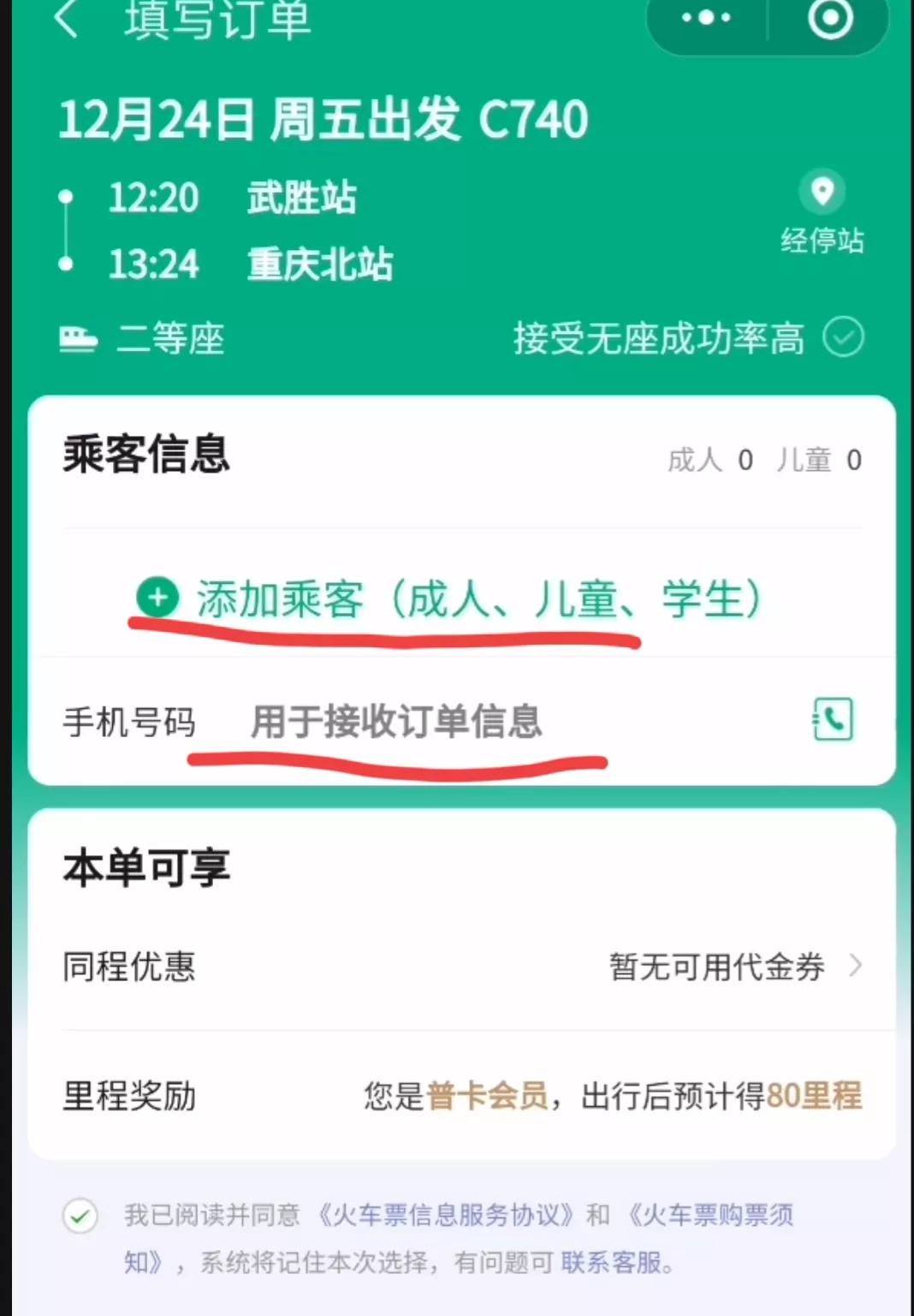Toggle 接受无座成功率高 option
The width and height of the screenshot is (914, 1316).
pyautogui.click(x=844, y=337)
